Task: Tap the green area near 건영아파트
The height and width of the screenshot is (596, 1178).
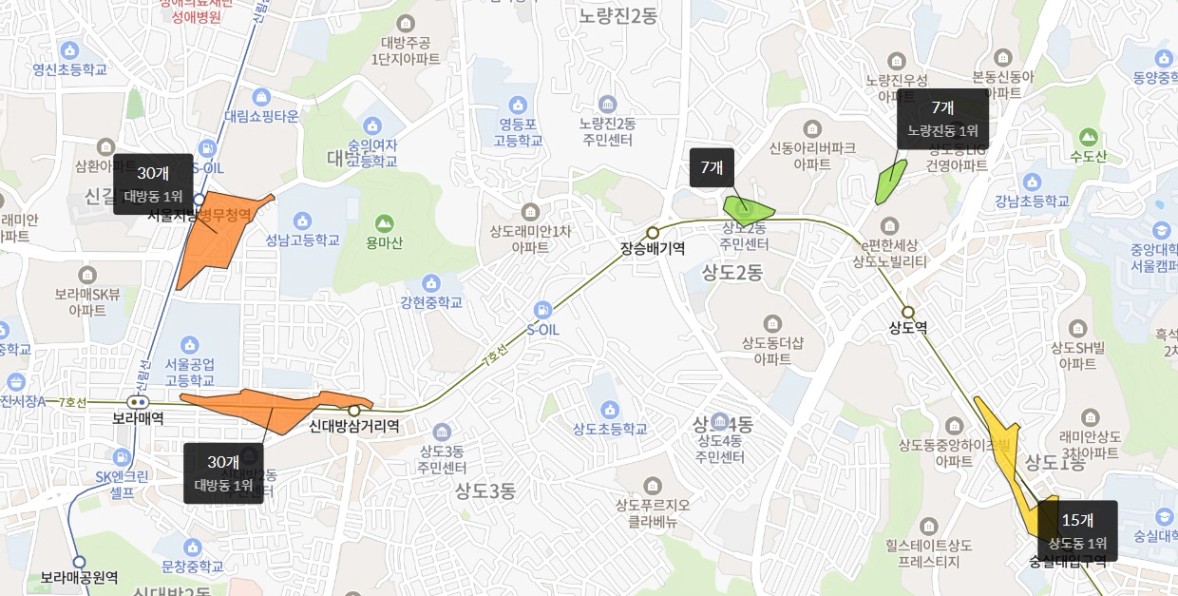Action: 888,182
